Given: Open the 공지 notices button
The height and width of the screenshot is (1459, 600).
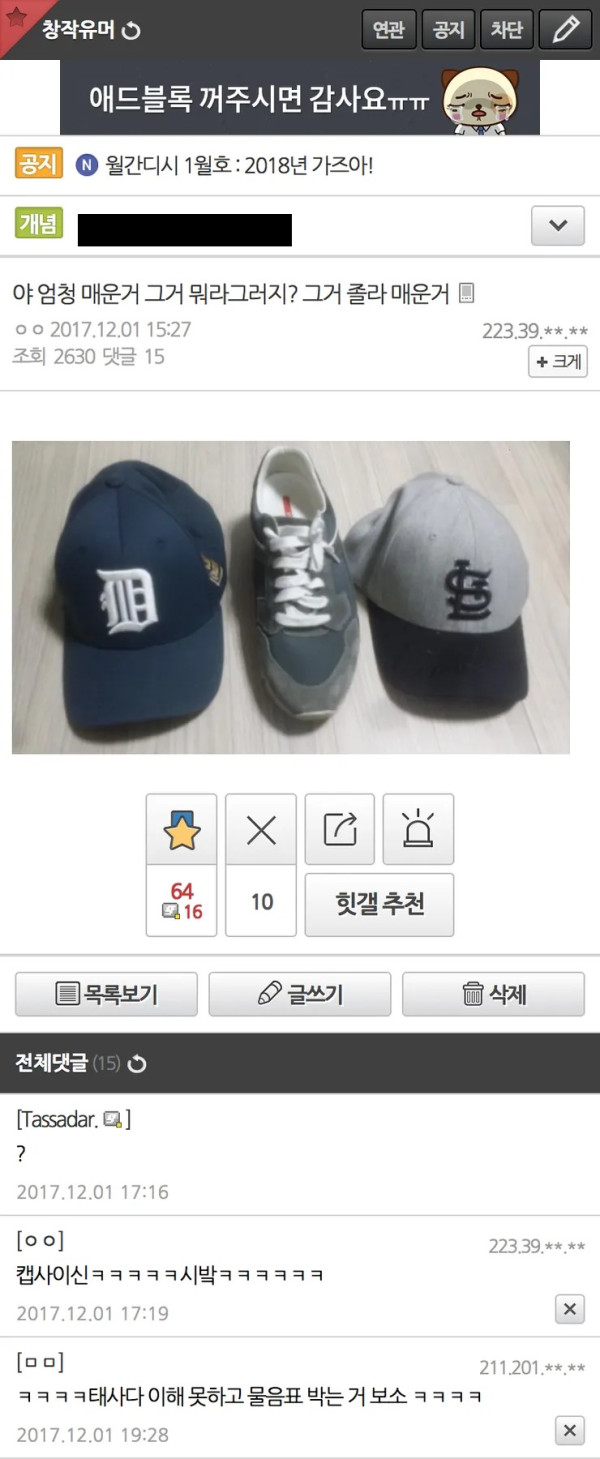Looking at the screenshot, I should click(448, 30).
